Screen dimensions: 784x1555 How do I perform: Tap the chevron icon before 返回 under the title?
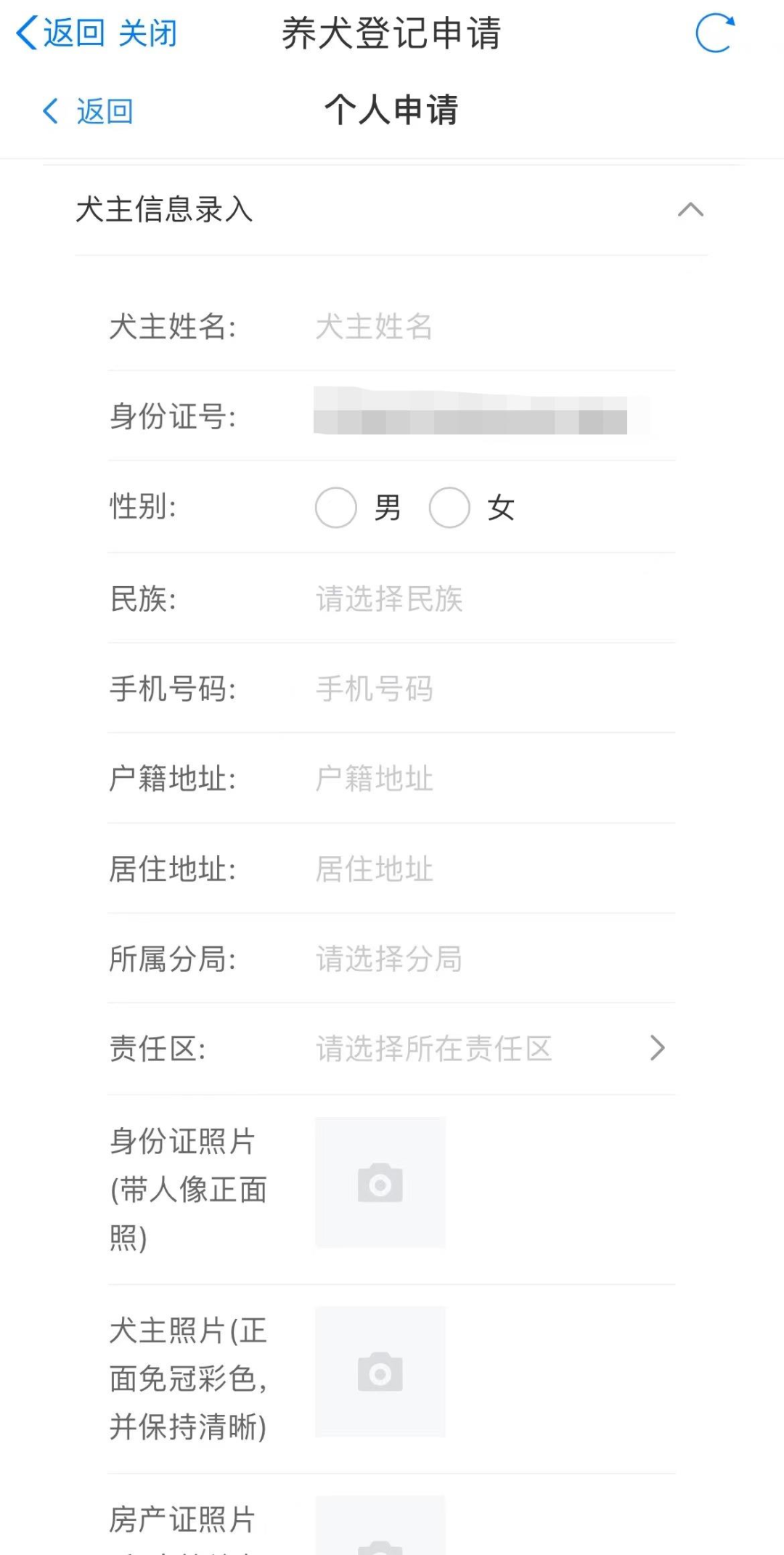(x=49, y=110)
